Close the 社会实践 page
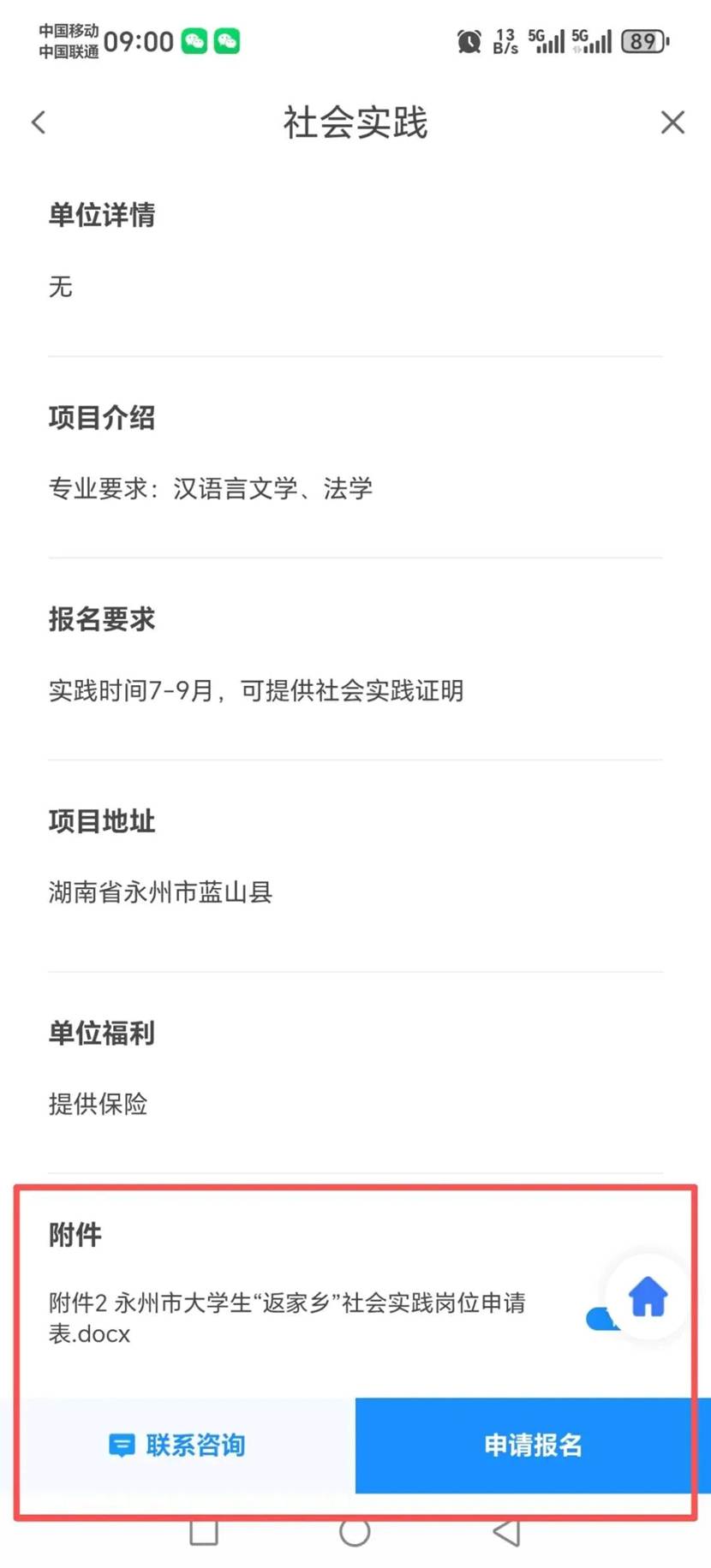 [x=672, y=122]
